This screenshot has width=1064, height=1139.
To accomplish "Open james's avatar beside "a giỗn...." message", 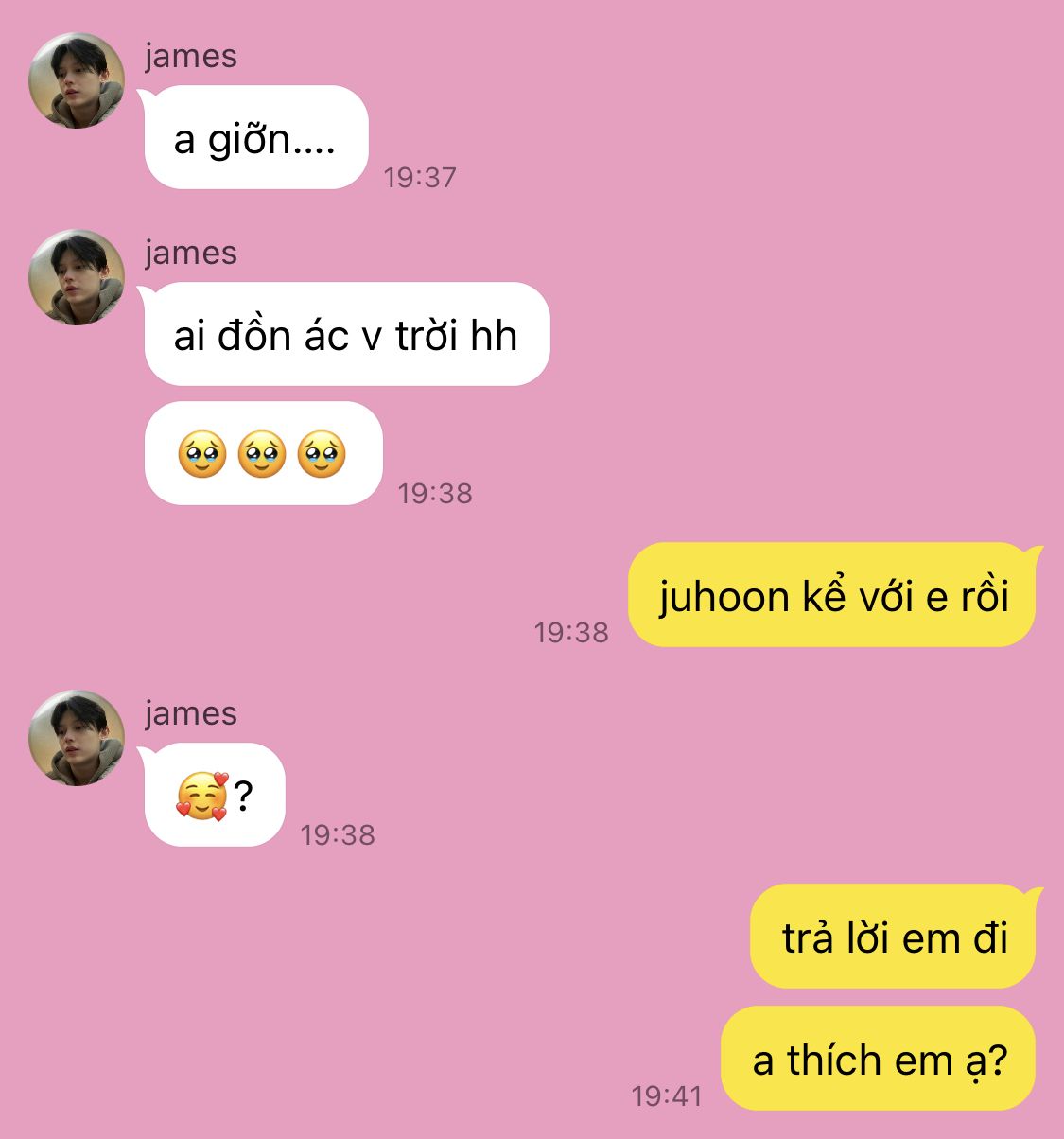I will 77,80.
